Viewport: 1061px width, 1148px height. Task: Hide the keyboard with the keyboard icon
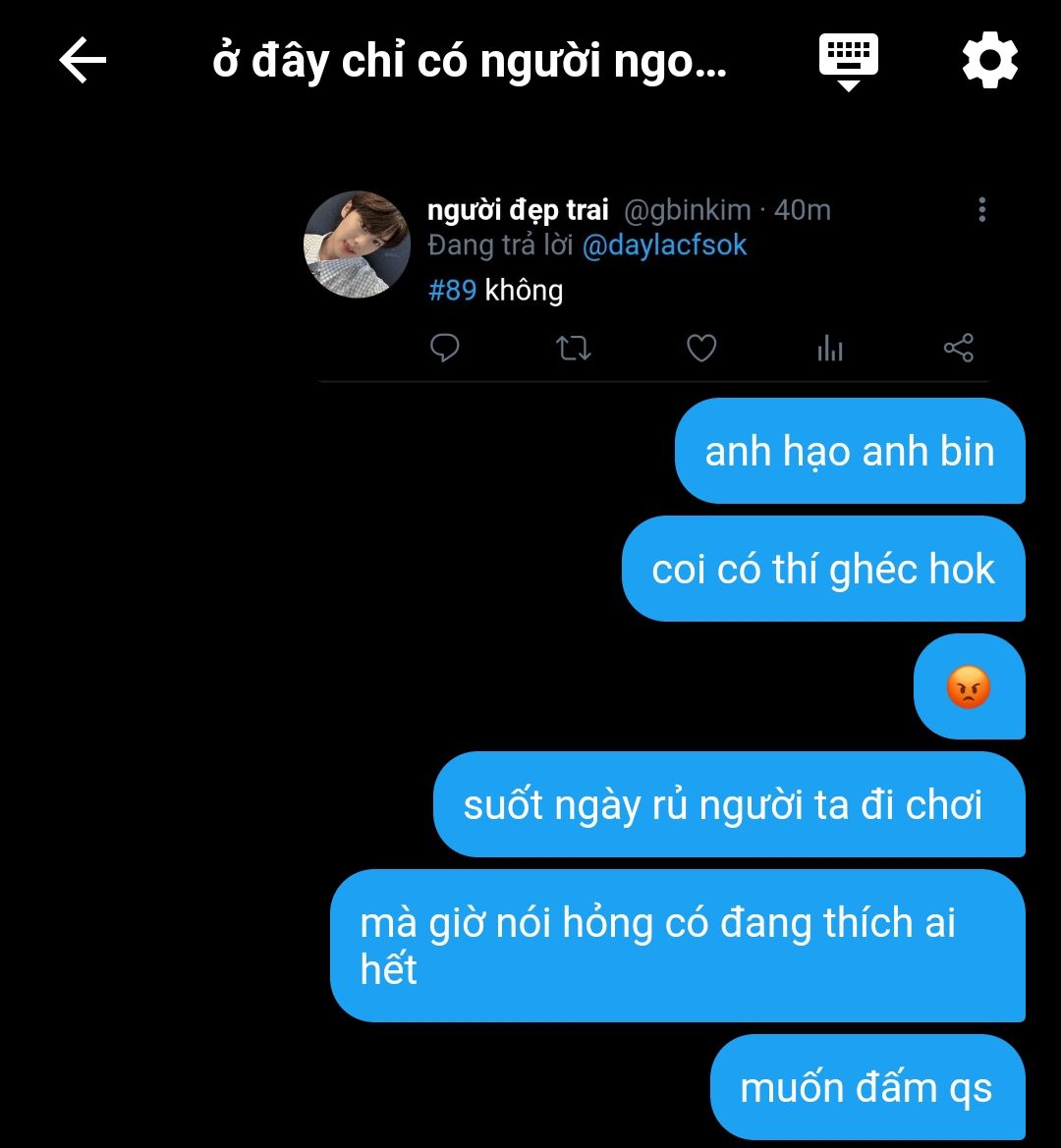coord(849,61)
